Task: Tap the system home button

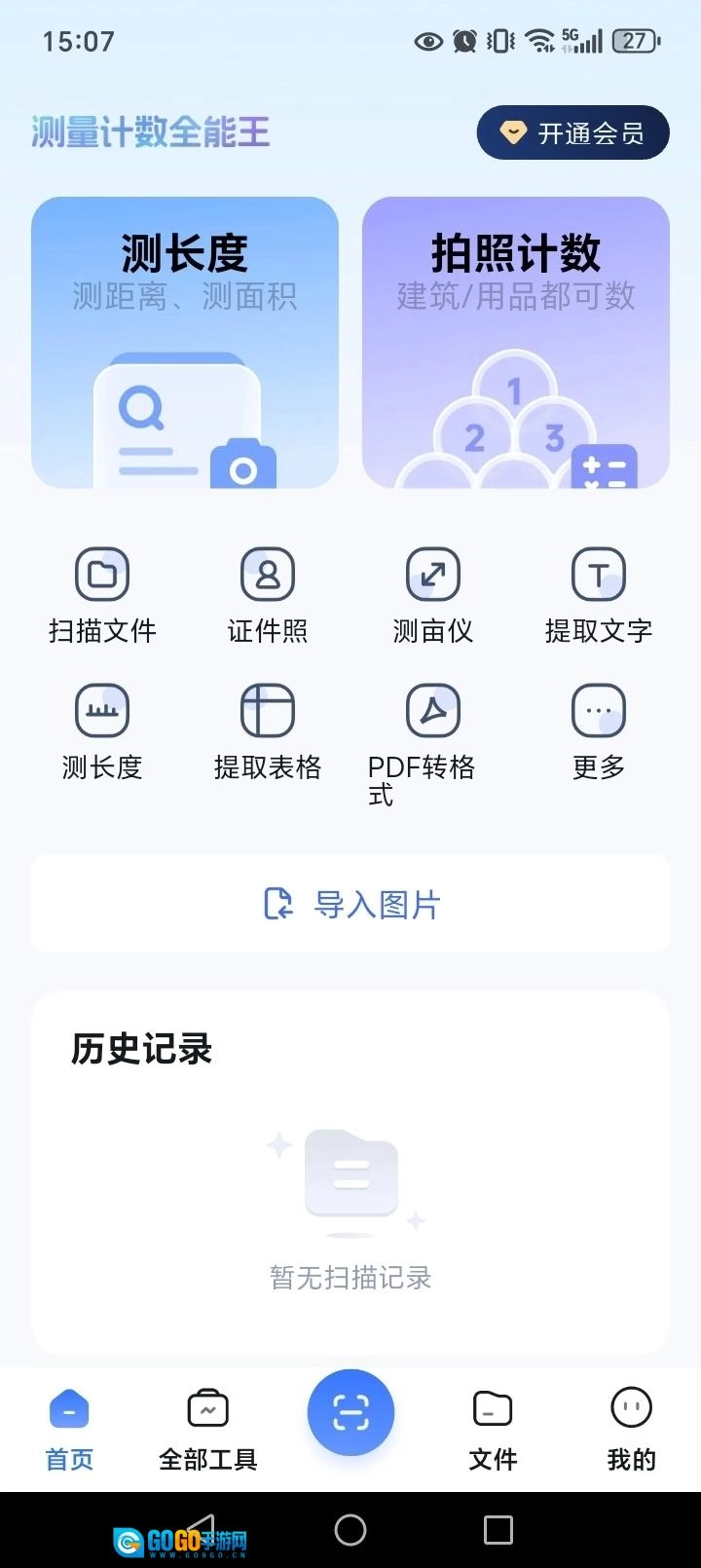Action: [350, 1530]
